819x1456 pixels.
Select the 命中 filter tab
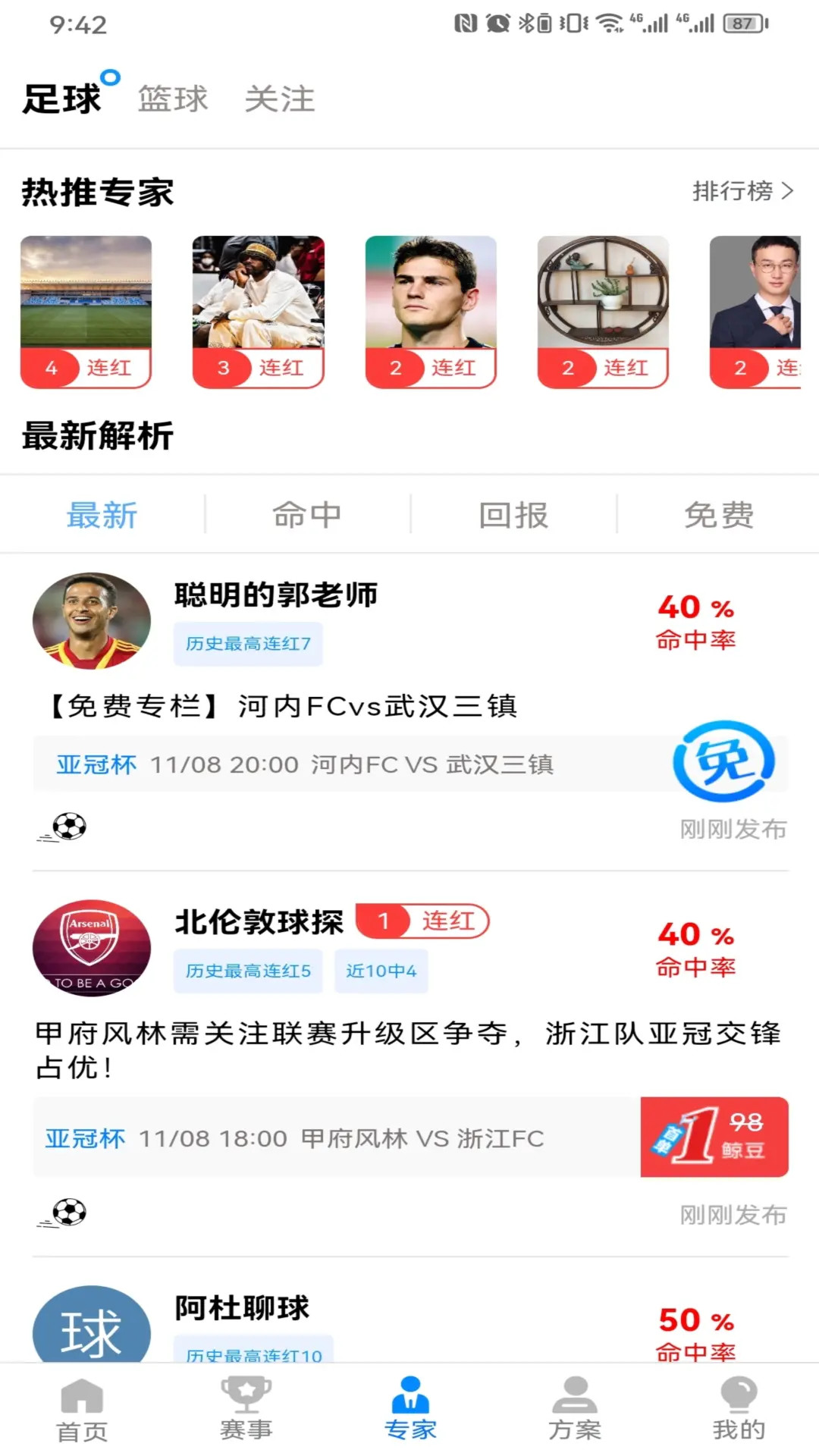click(x=307, y=514)
